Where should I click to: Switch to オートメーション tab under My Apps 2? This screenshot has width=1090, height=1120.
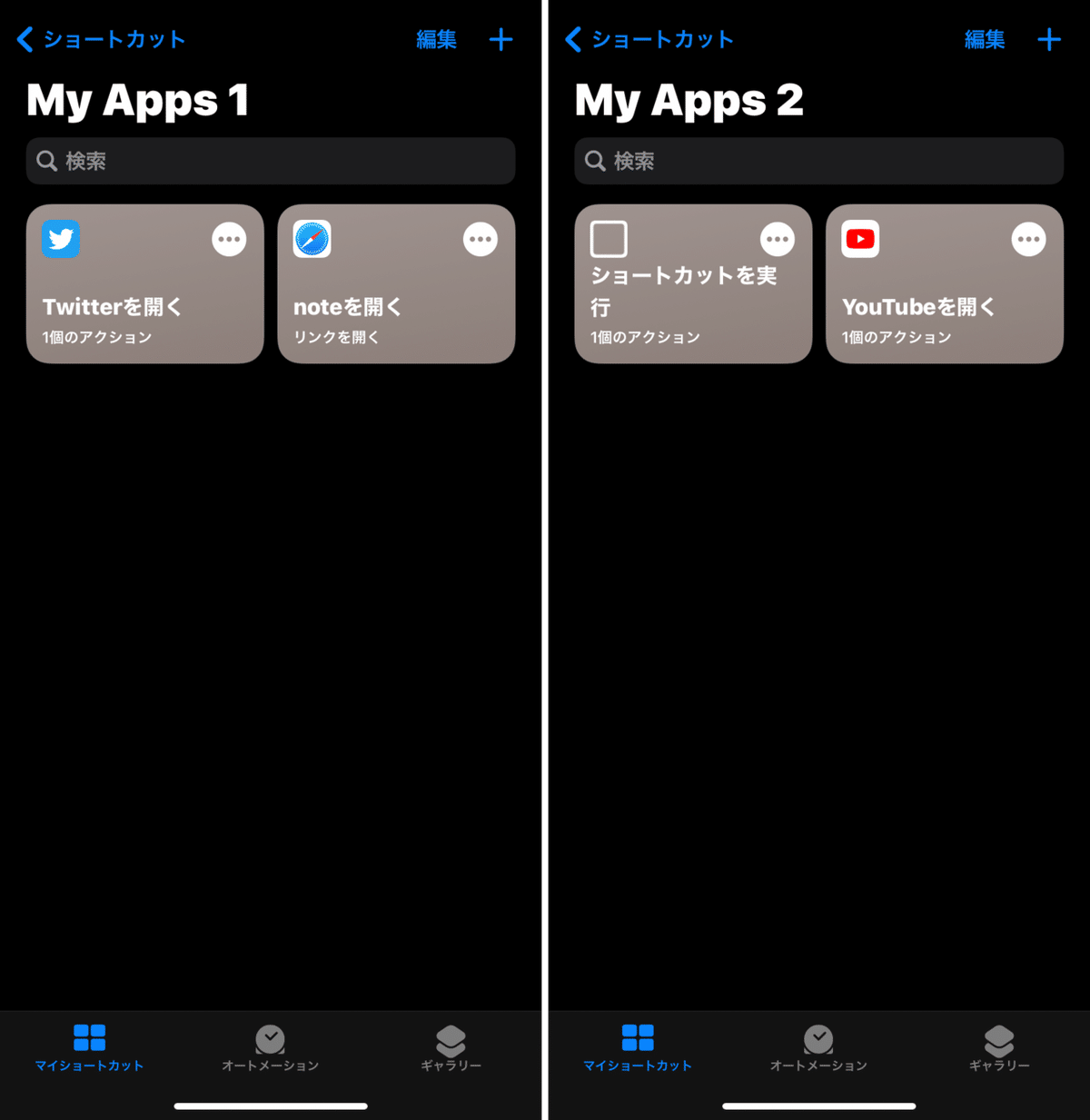pos(818,1047)
